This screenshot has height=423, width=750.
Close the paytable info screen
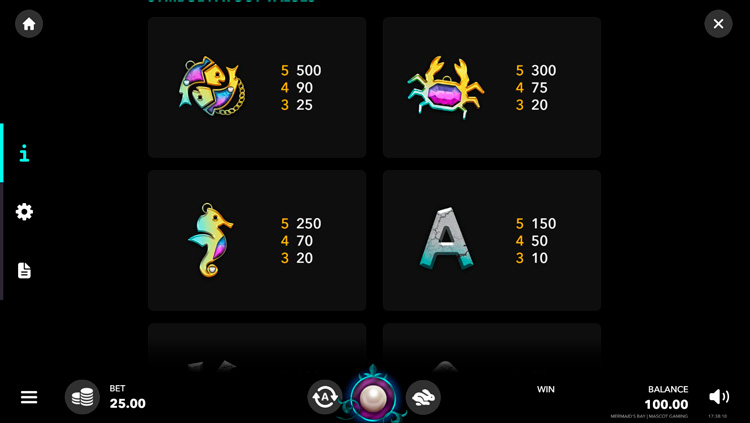[718, 24]
